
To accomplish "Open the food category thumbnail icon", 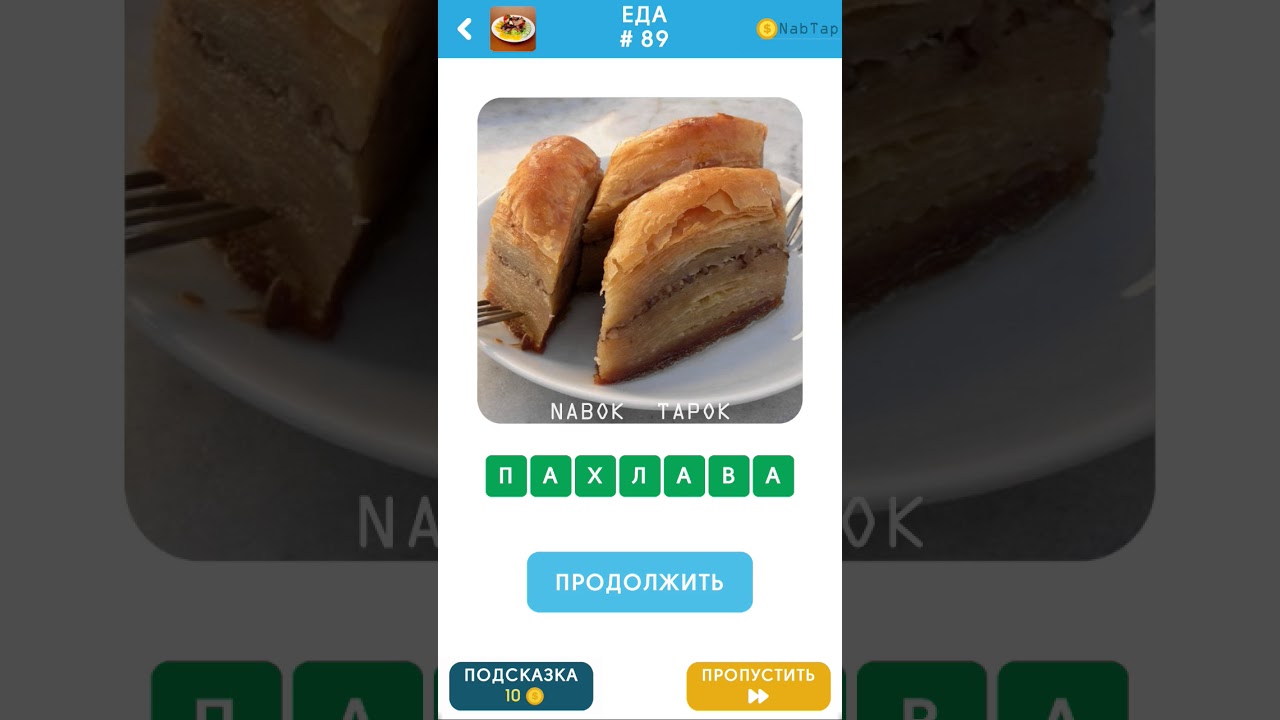I will [x=512, y=29].
